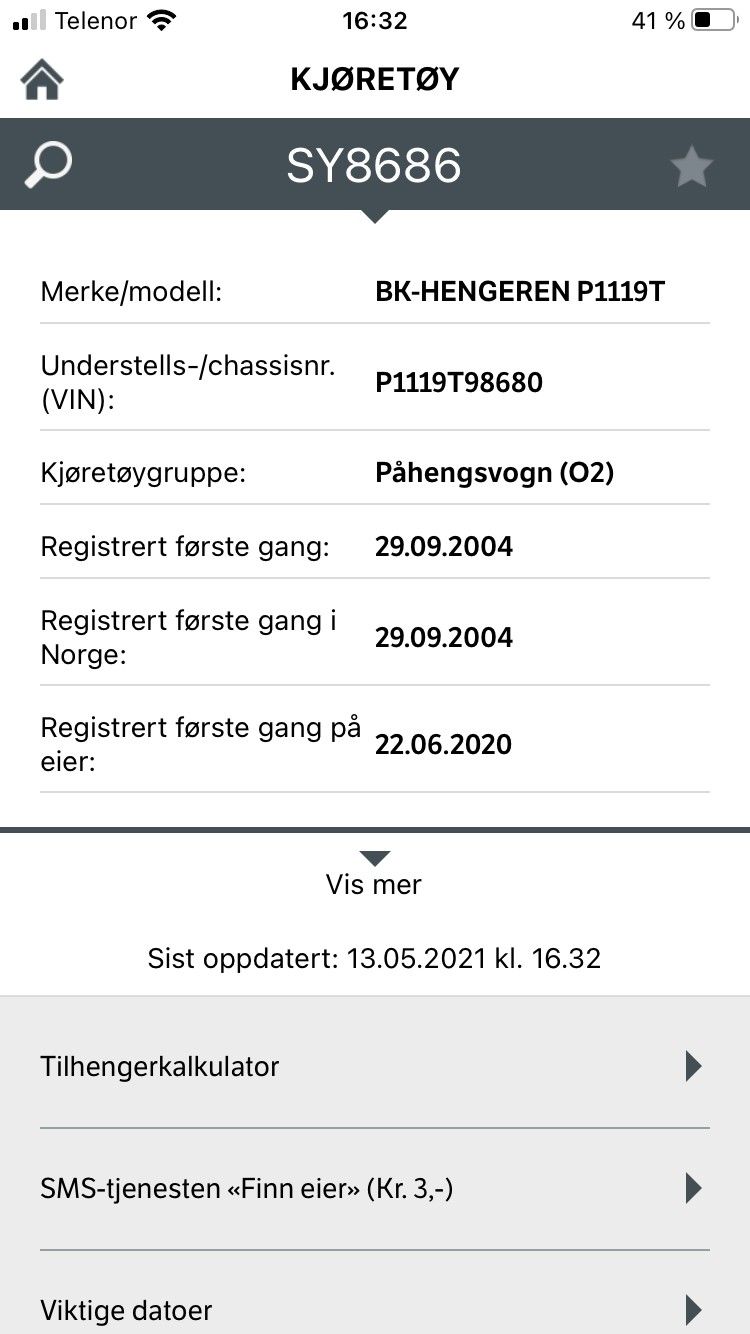Go to the home screen icon
The image size is (750, 1334).
coord(42,80)
